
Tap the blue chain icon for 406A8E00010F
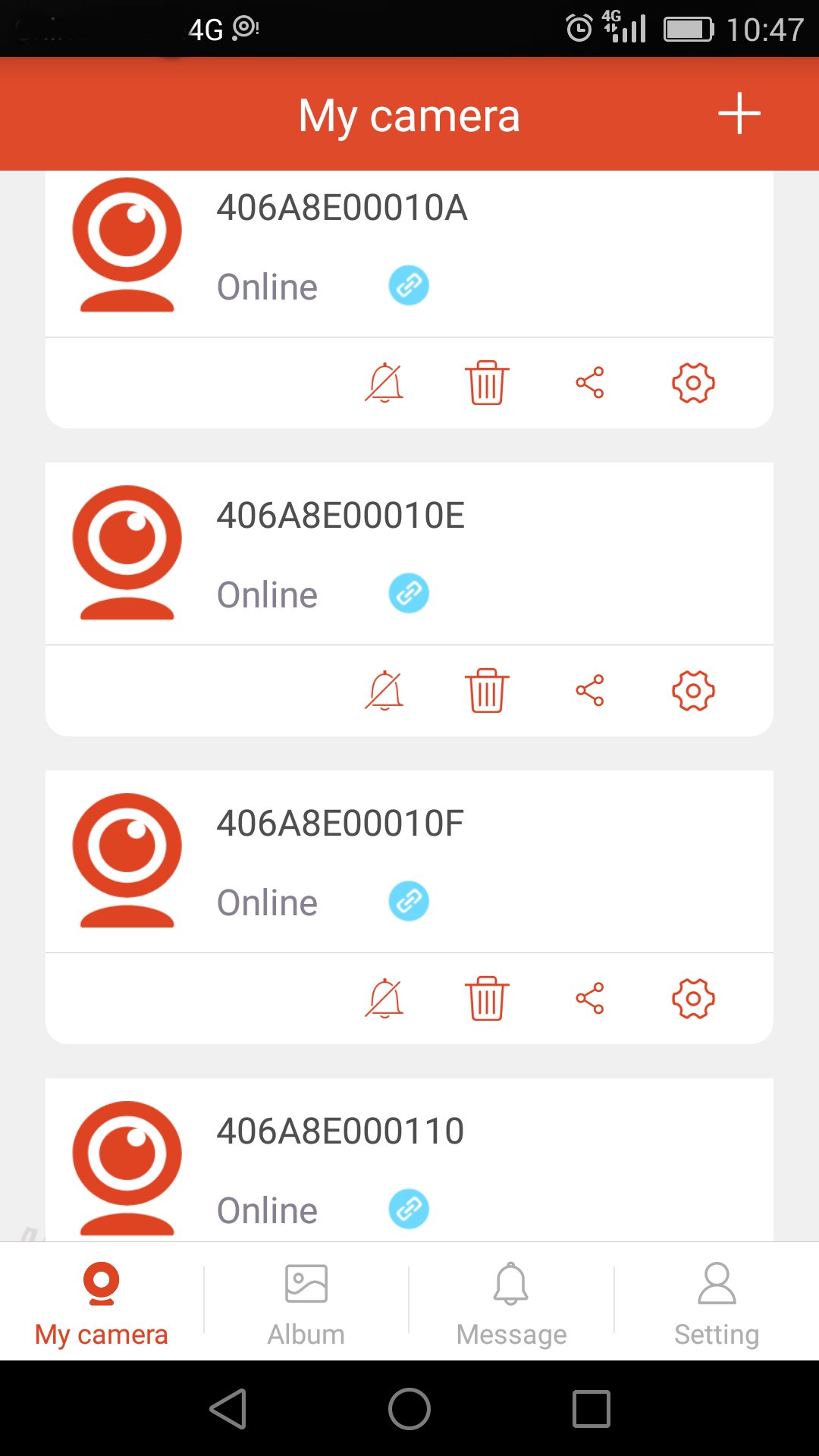point(409,902)
